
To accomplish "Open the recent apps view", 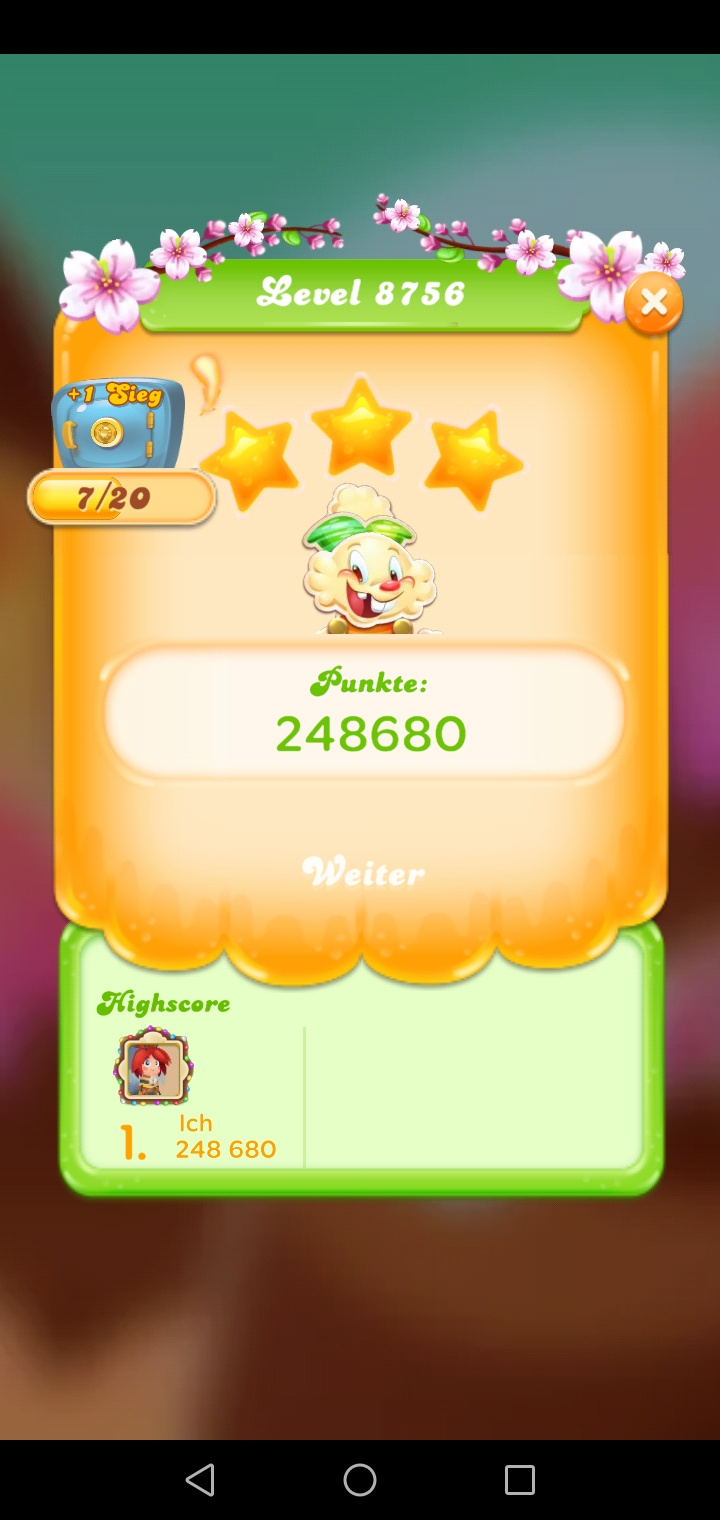I will 520,1479.
